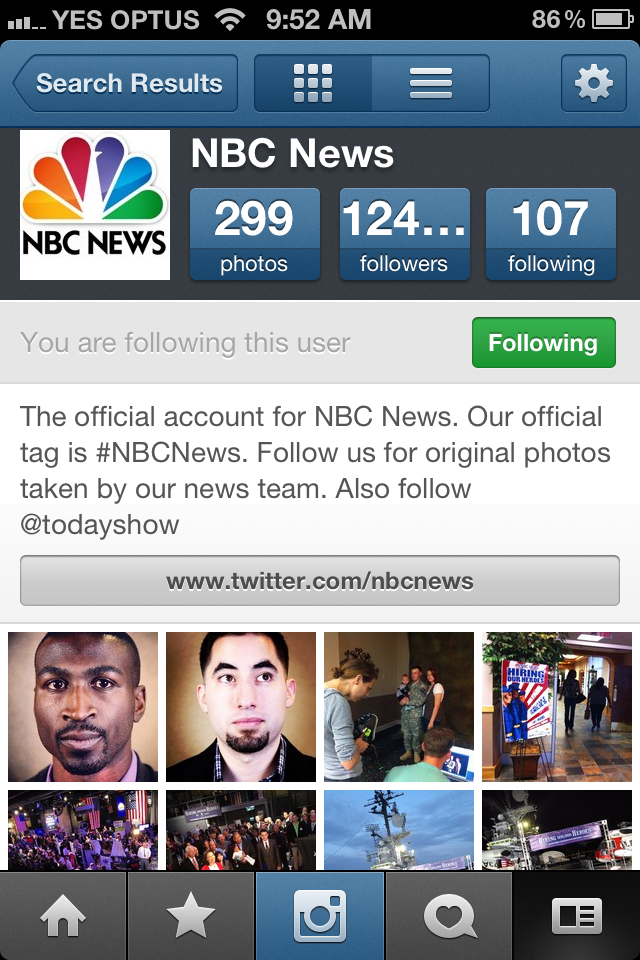Open the mall hallway photo
Screen dimensions: 640x960
[x=557, y=706]
